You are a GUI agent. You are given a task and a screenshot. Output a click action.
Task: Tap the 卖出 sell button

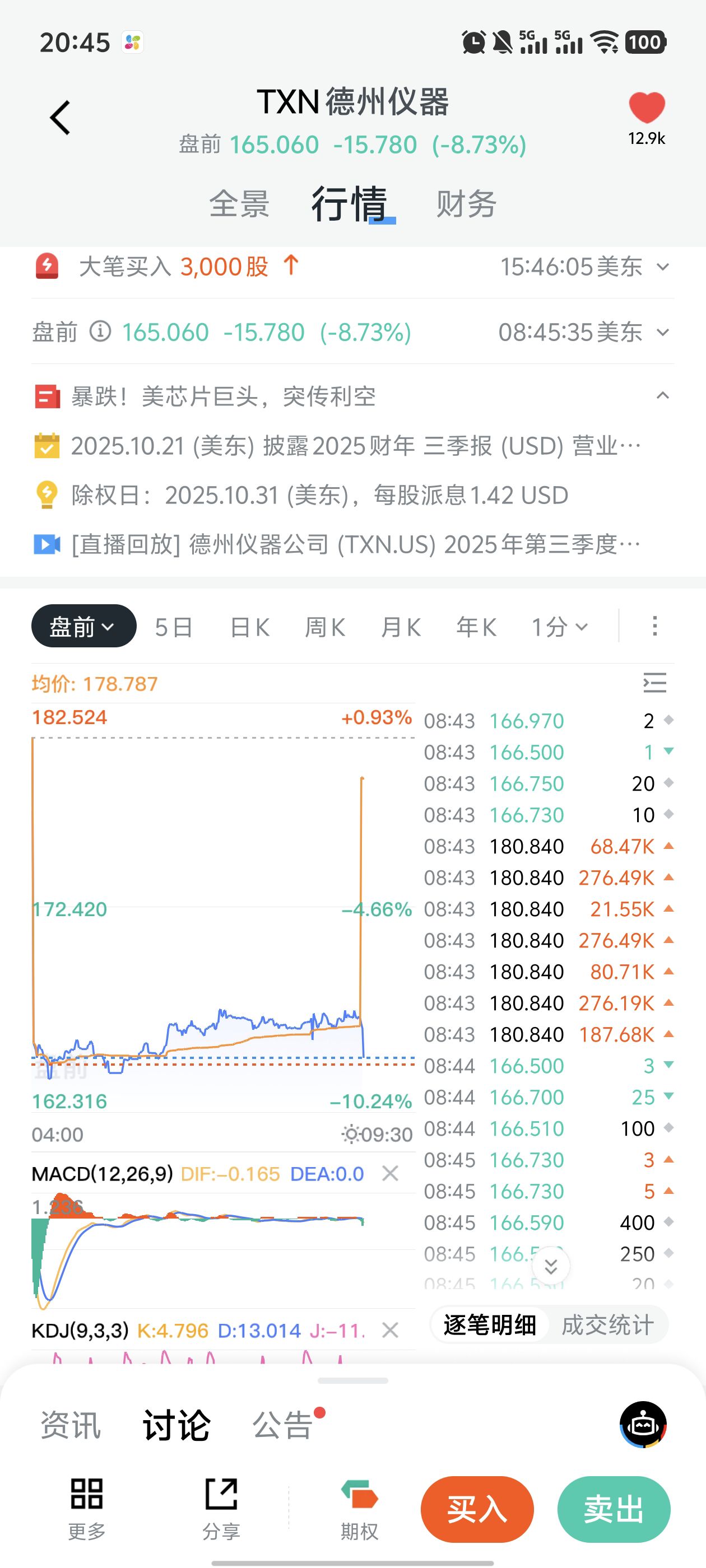(614, 1510)
